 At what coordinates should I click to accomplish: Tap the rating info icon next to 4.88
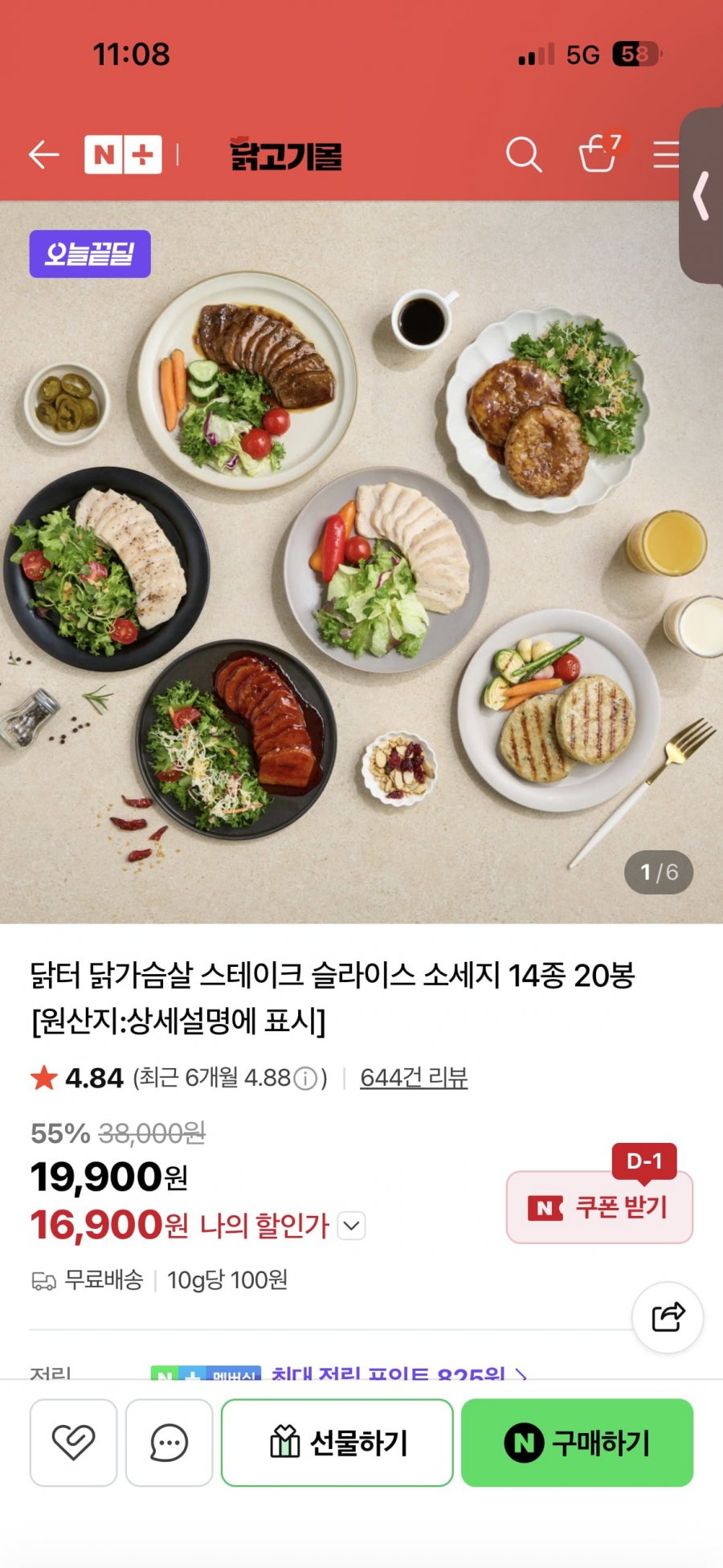point(305,1078)
